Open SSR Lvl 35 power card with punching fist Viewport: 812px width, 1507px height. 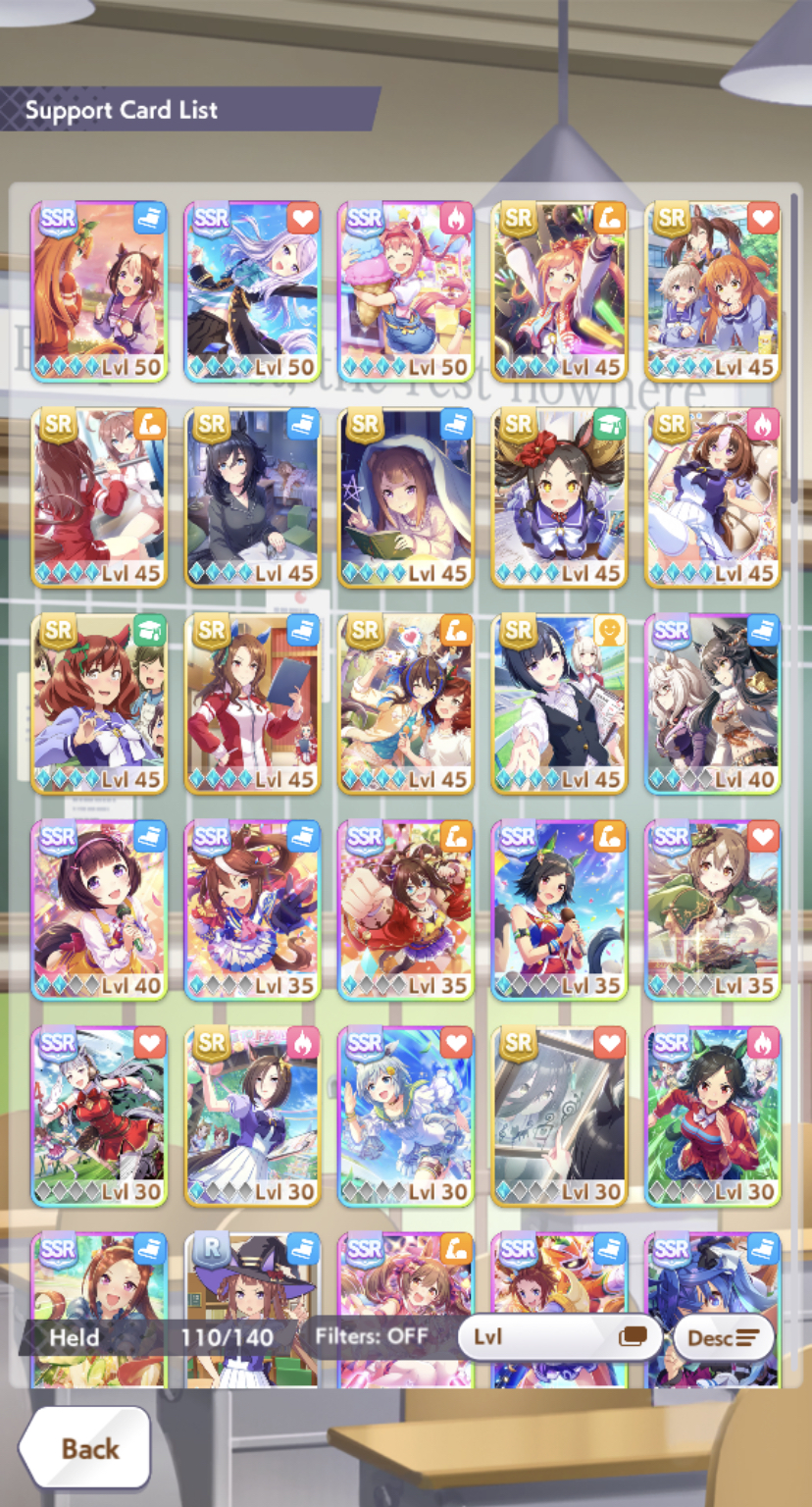(406, 909)
